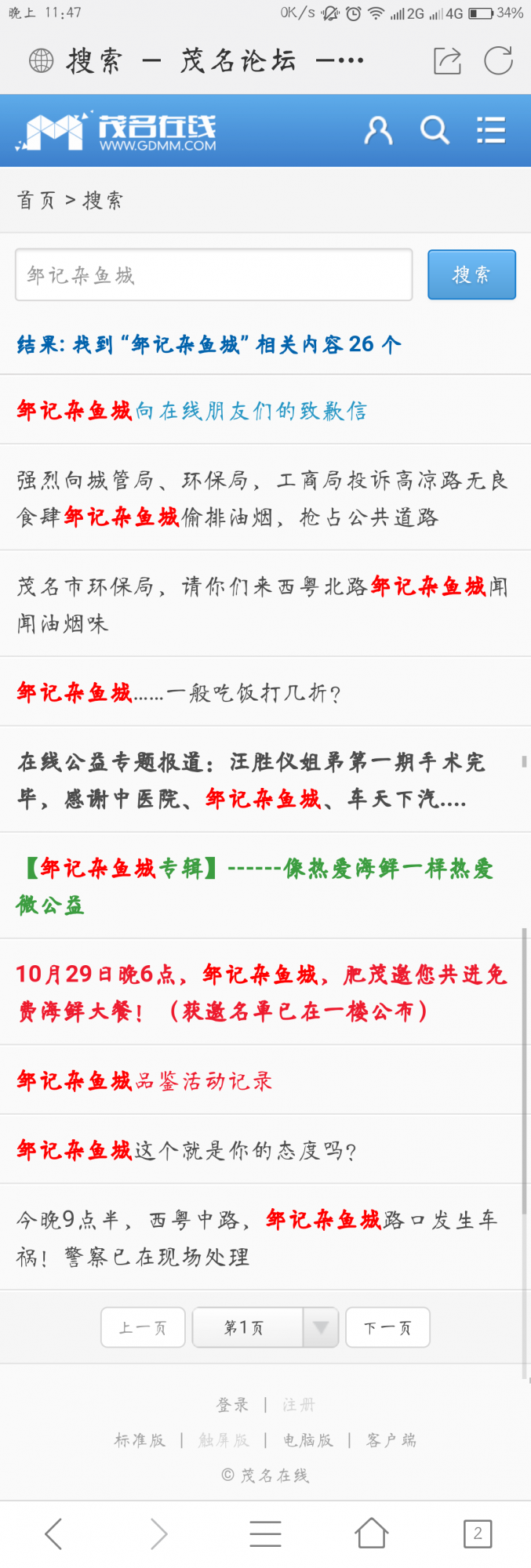
Task: Open the 【邹记杂鱼城专辑】 green post
Action: [255, 886]
